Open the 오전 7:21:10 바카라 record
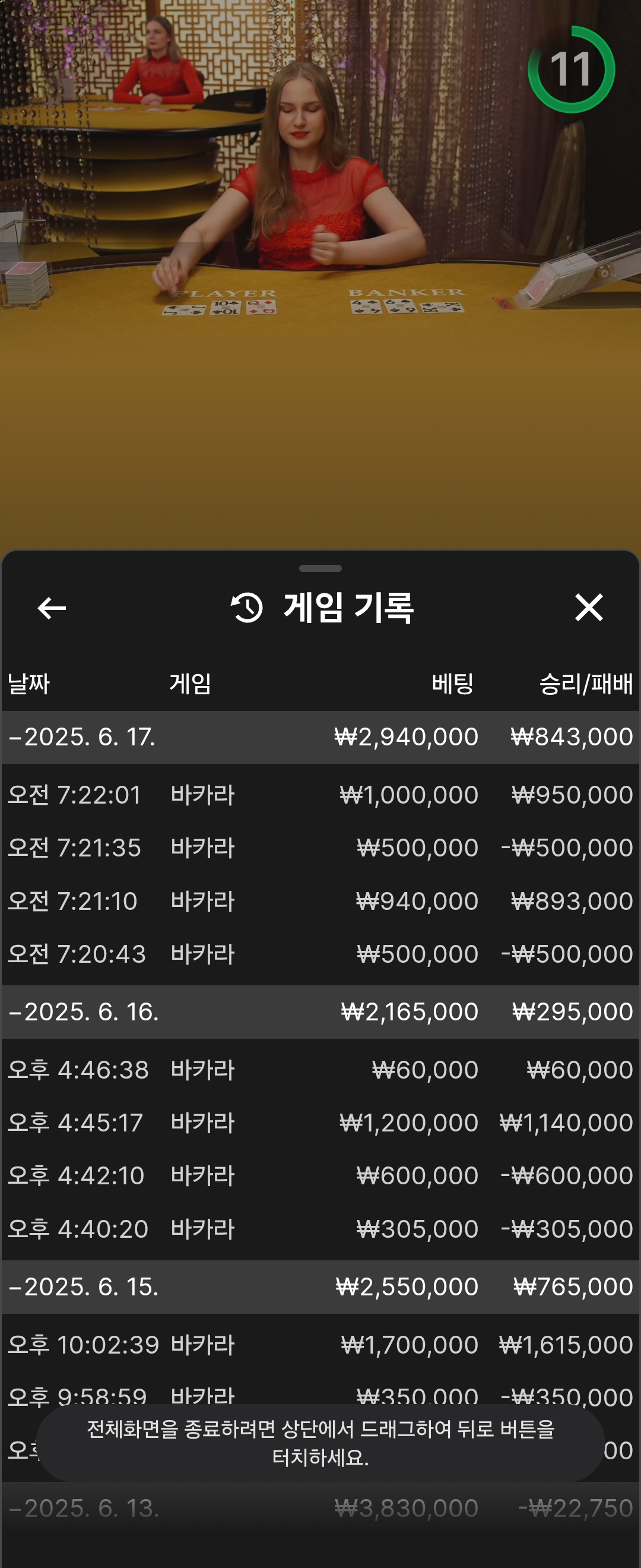The image size is (641, 1568). [320, 901]
